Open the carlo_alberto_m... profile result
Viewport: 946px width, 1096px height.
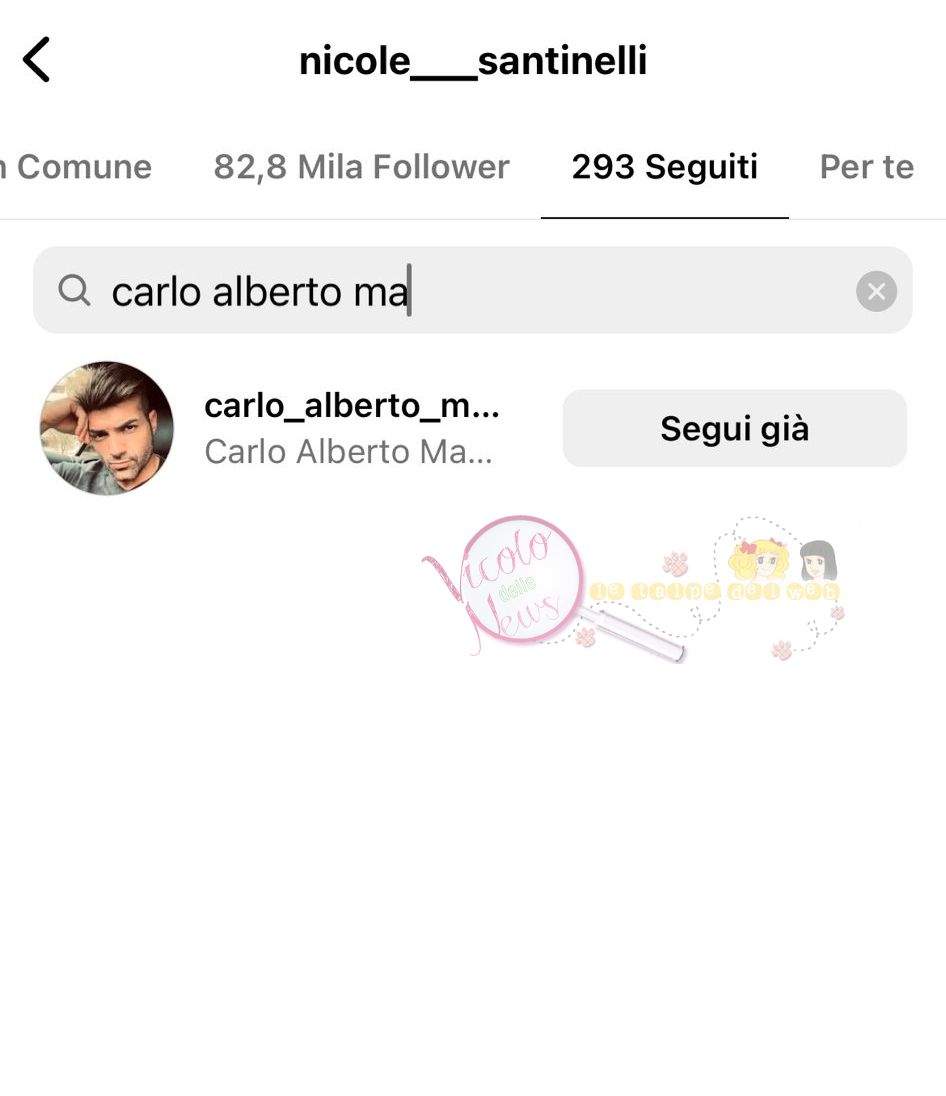tap(350, 428)
